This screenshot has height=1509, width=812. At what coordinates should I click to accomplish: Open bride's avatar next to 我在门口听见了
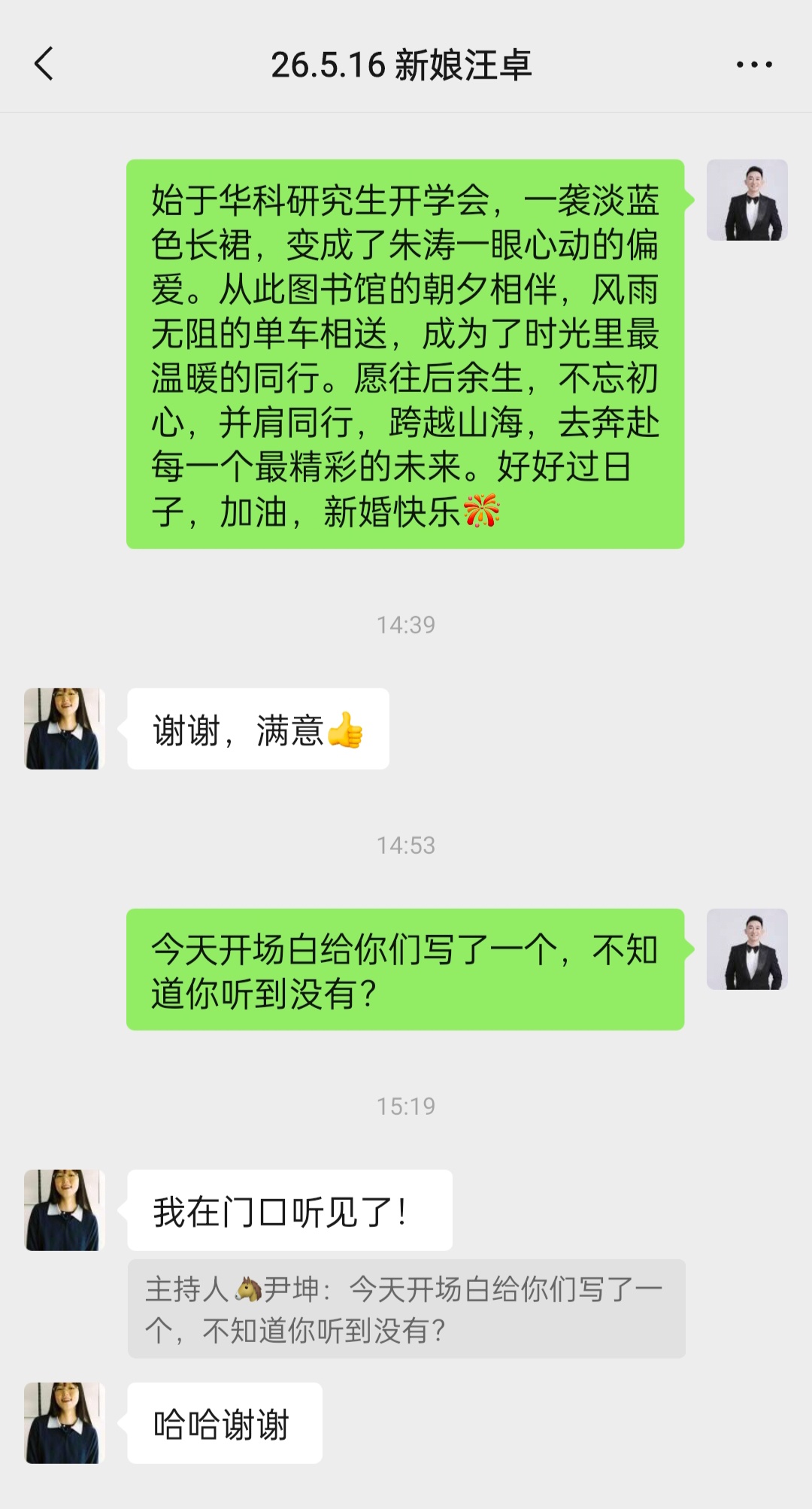pyautogui.click(x=64, y=1210)
